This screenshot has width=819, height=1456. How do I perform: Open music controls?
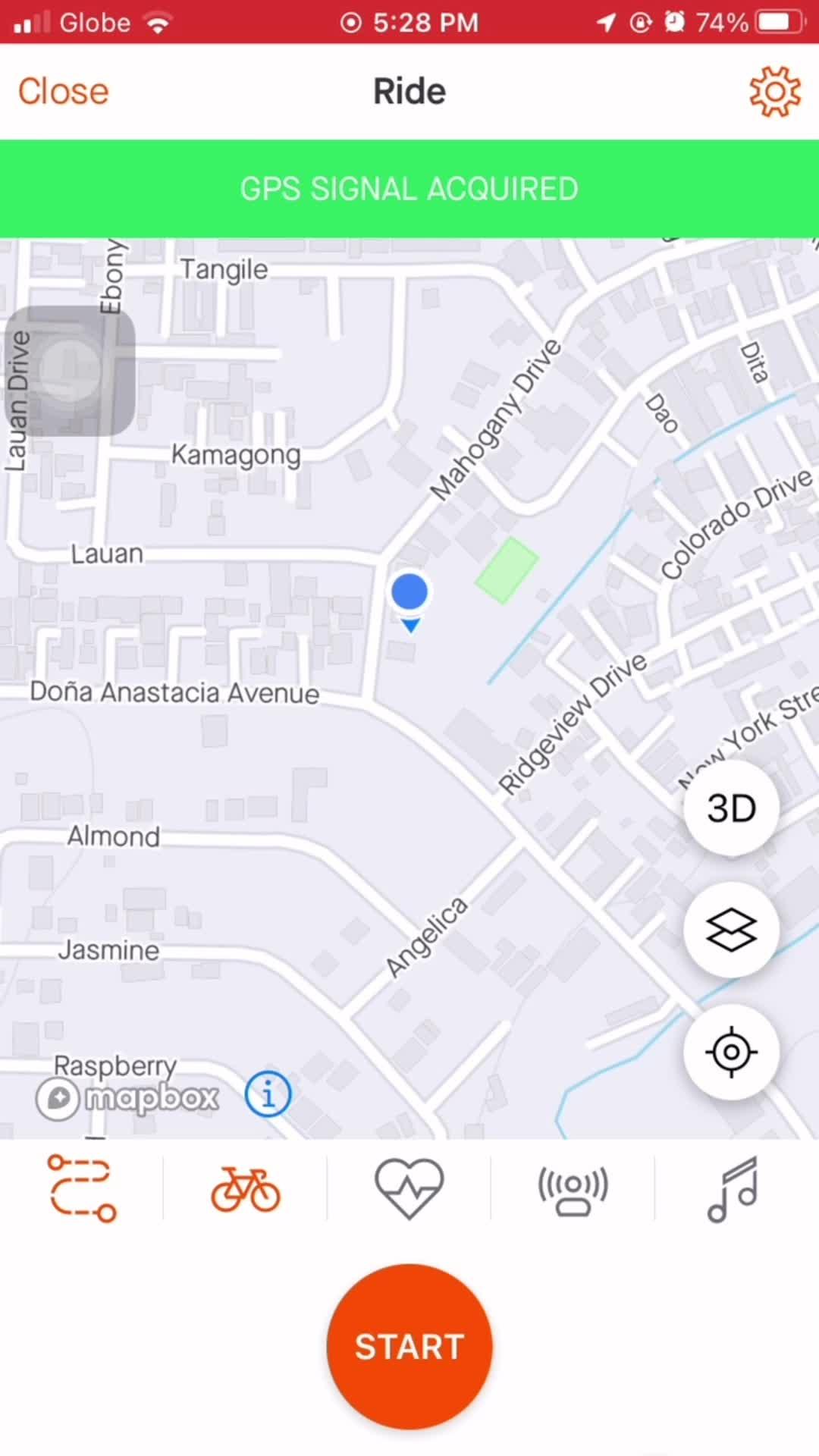point(733,1188)
